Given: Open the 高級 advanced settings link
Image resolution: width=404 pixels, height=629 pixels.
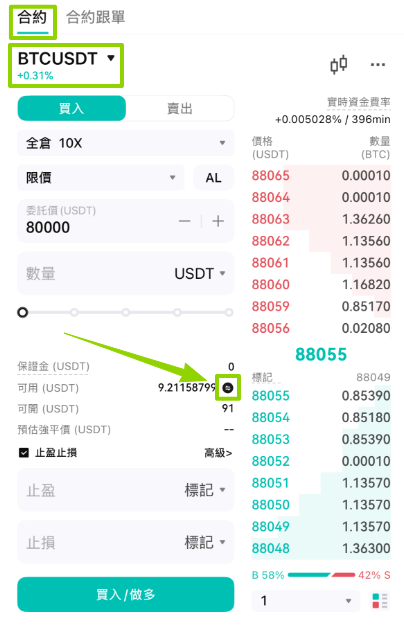Looking at the screenshot, I should coord(218,453).
